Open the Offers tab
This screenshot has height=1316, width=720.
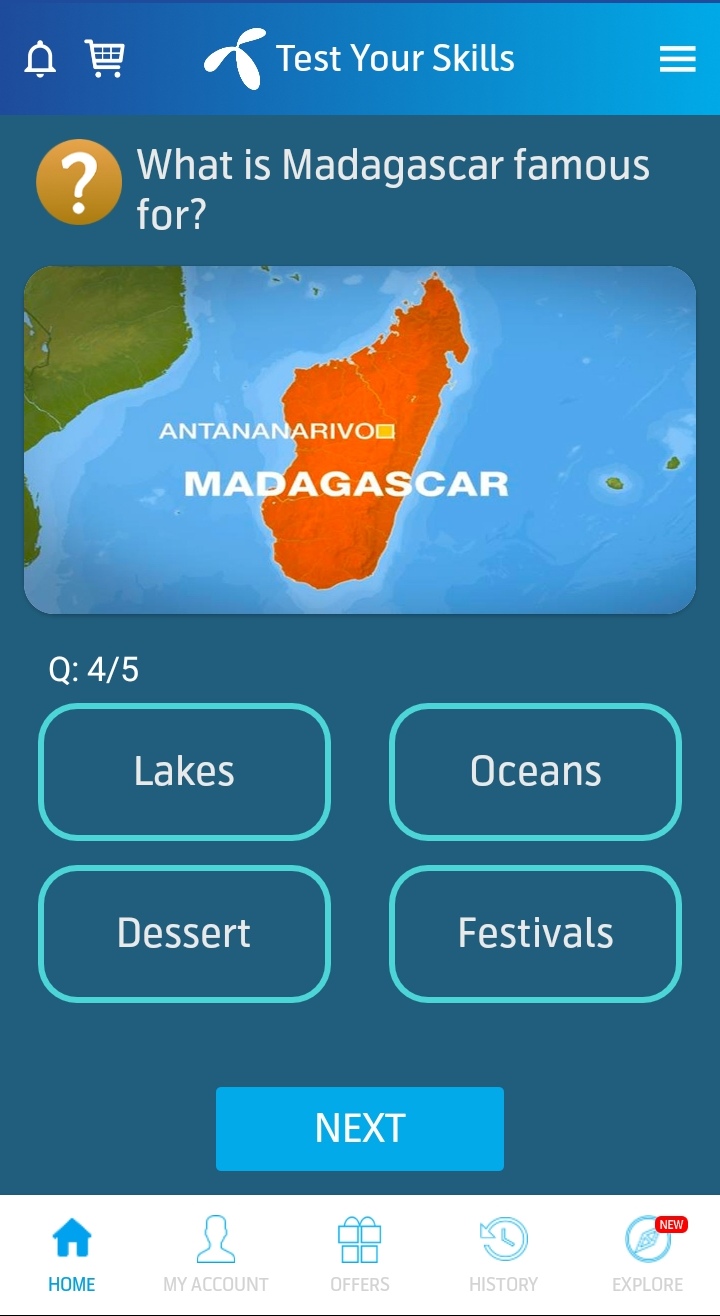tap(360, 1255)
